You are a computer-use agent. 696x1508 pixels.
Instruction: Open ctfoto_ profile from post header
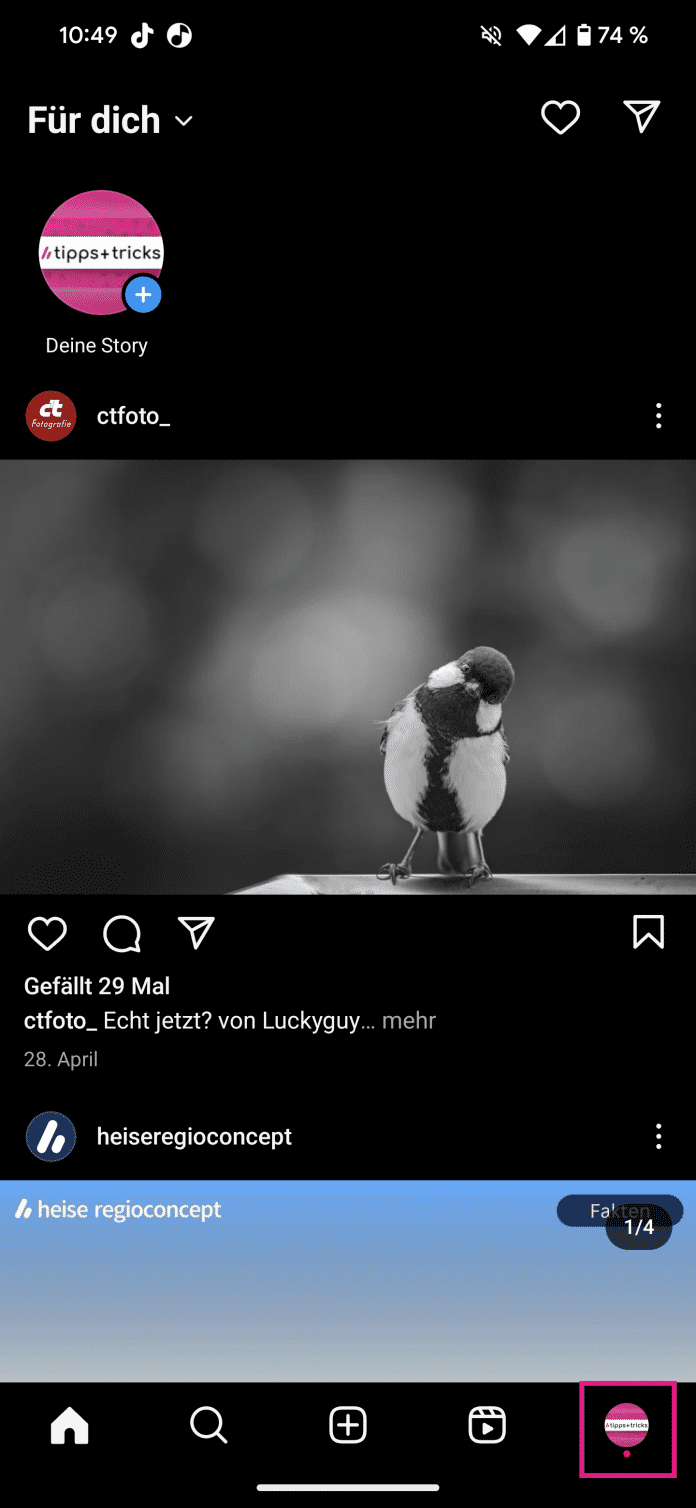click(x=133, y=416)
